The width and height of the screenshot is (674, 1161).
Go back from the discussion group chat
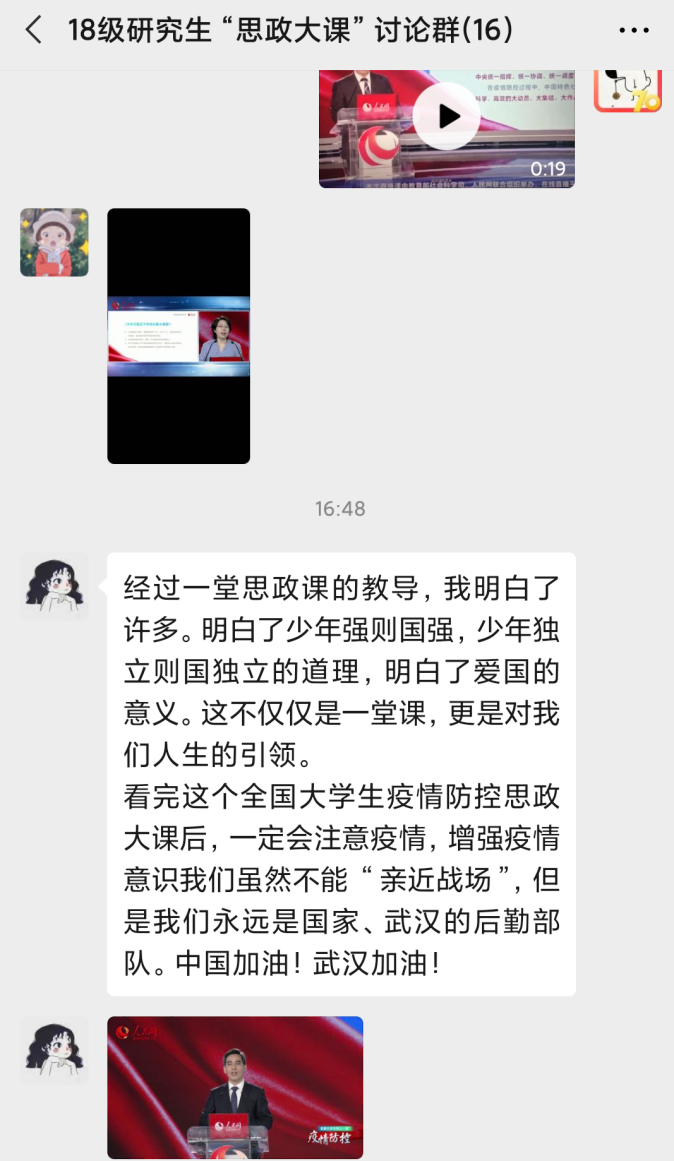[33, 31]
